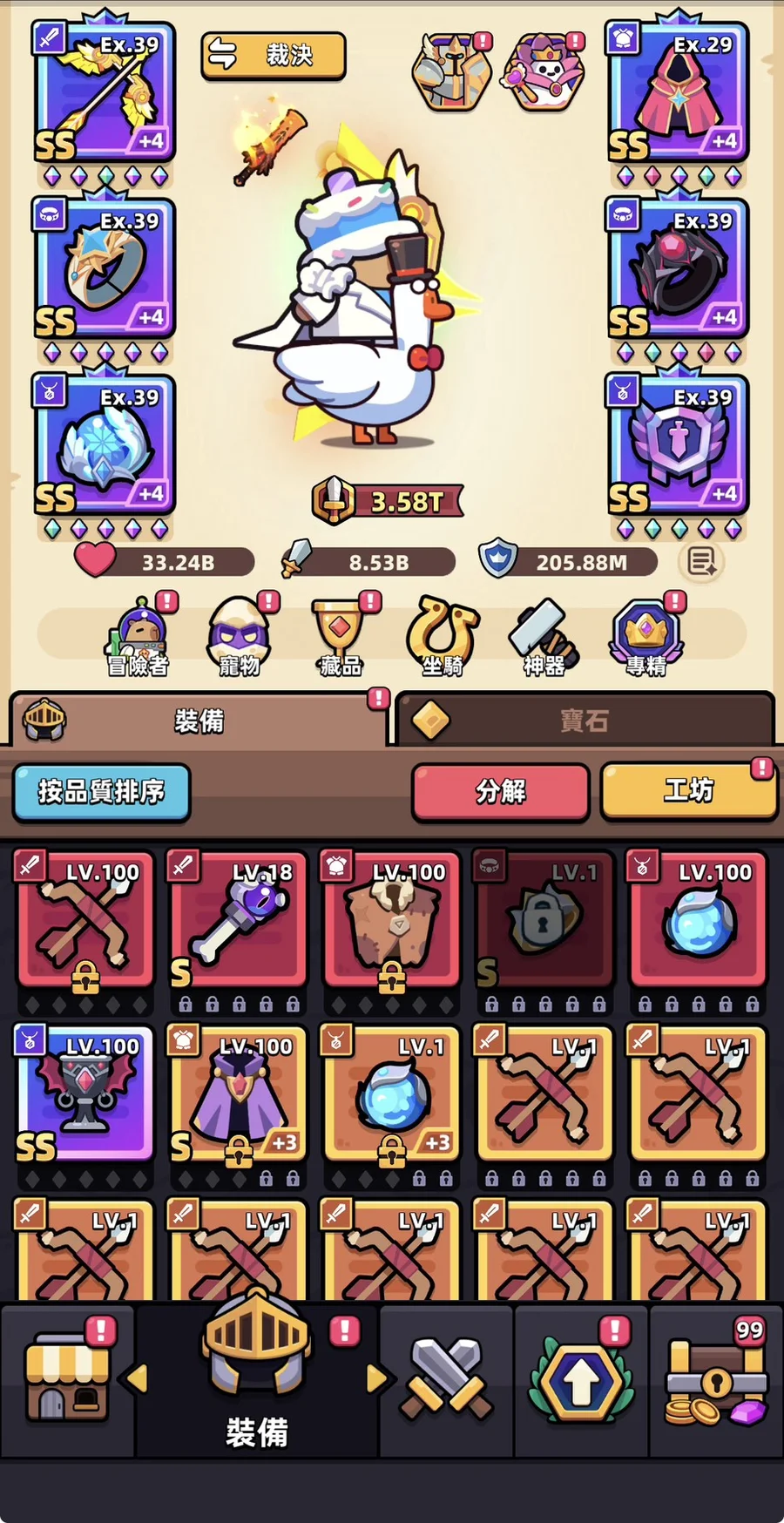Open the 神器 artifacts
Image resolution: width=784 pixels, height=1523 pixels.
point(544,638)
